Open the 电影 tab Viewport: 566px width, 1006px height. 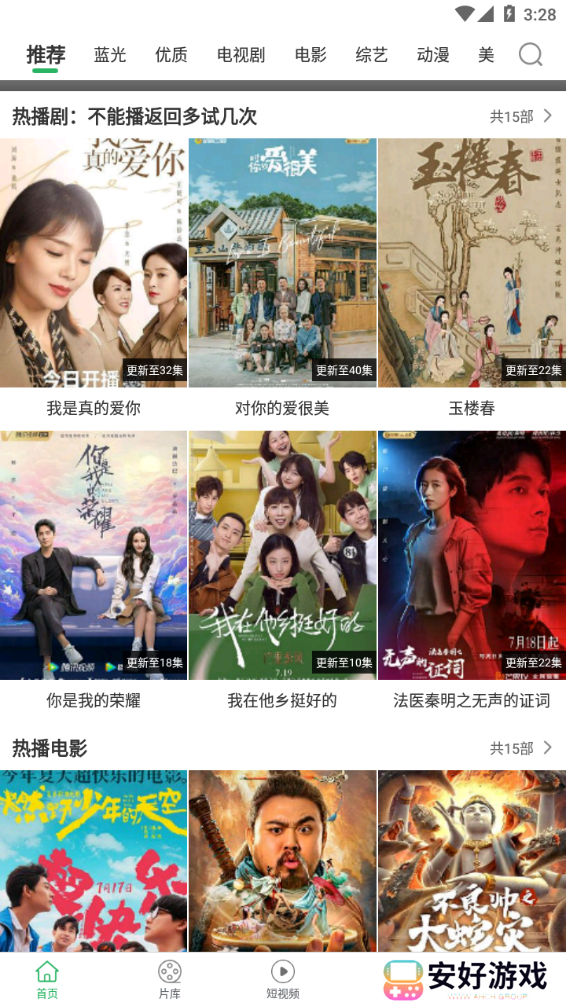tap(311, 55)
